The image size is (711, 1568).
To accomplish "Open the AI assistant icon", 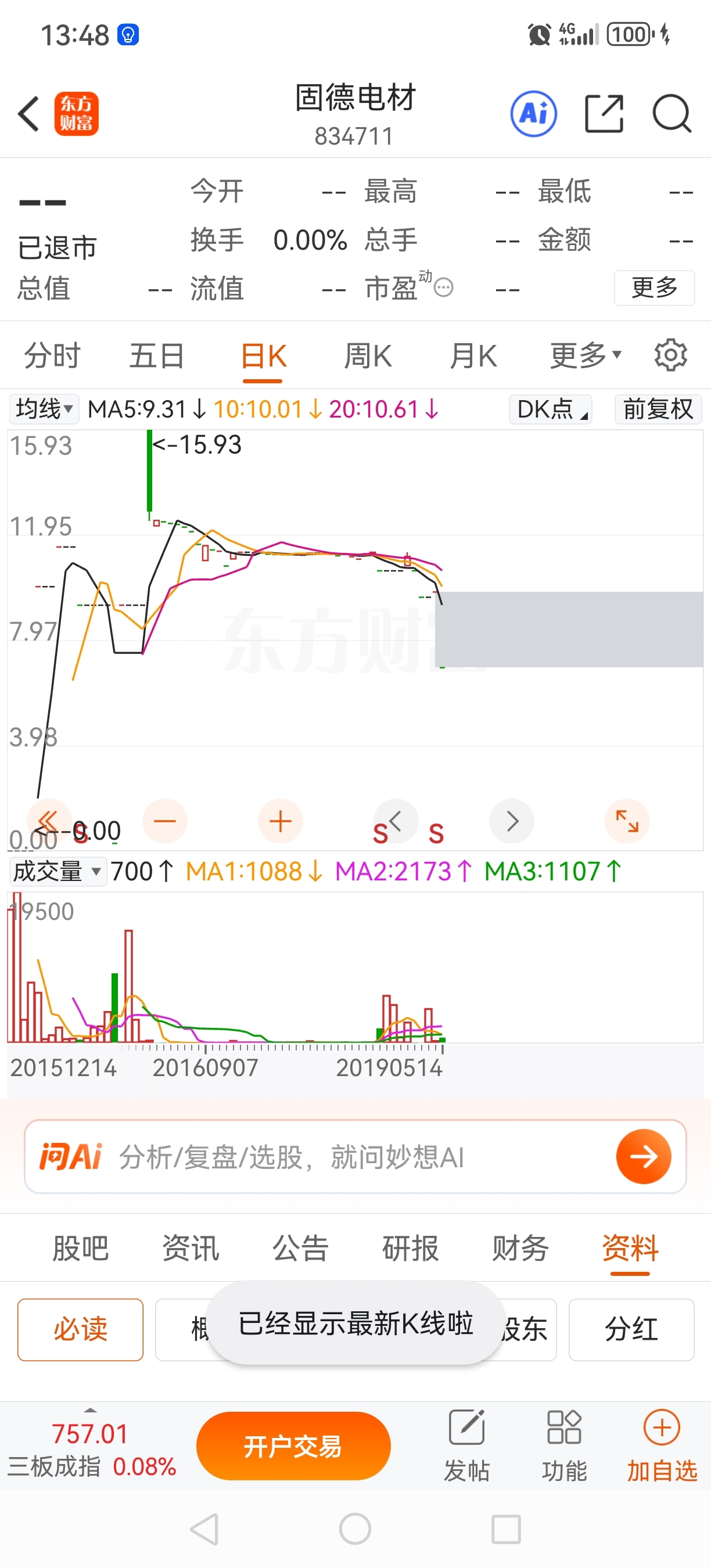I will [x=533, y=114].
